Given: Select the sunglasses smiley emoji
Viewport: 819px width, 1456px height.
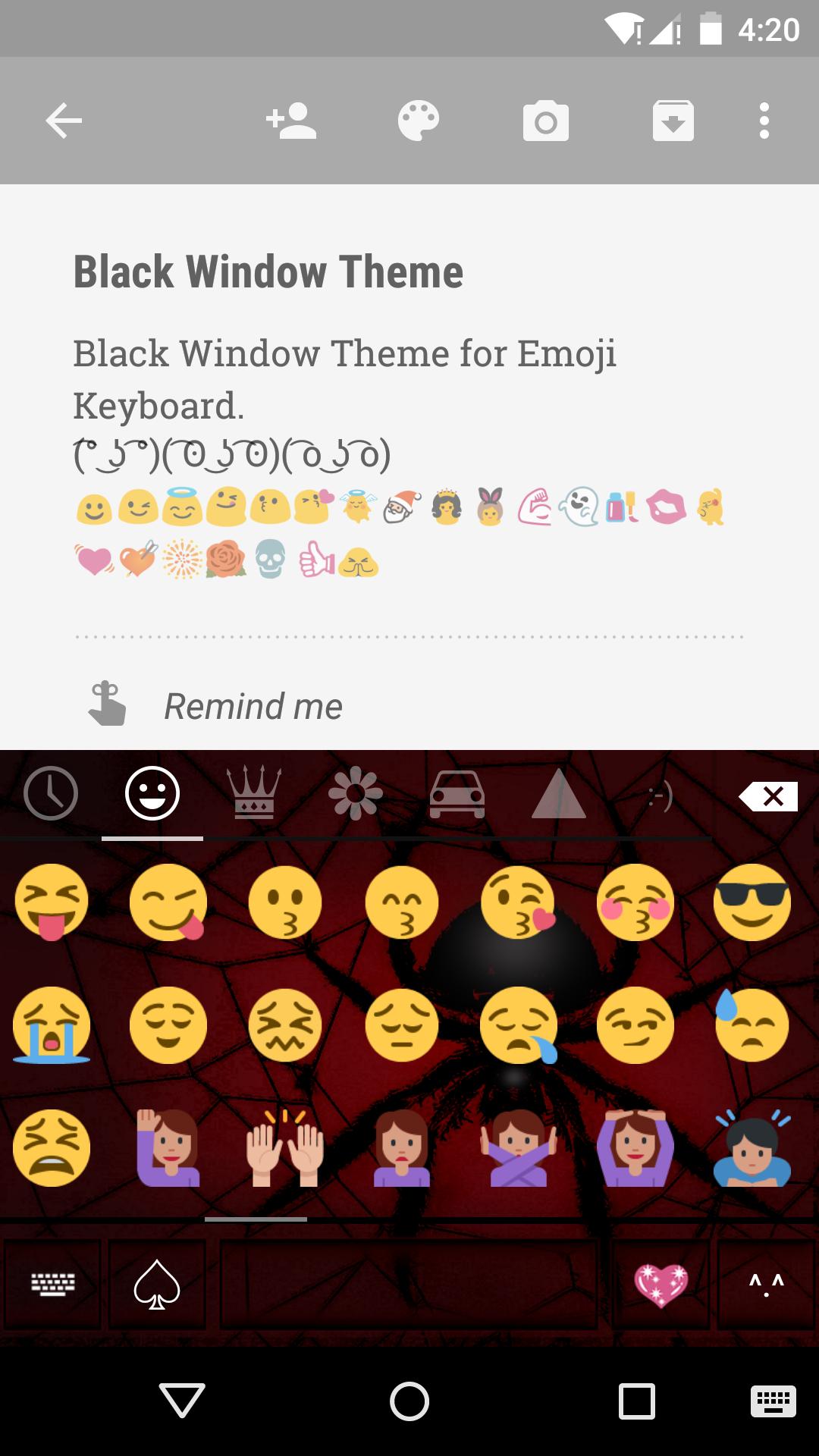Looking at the screenshot, I should [x=752, y=900].
